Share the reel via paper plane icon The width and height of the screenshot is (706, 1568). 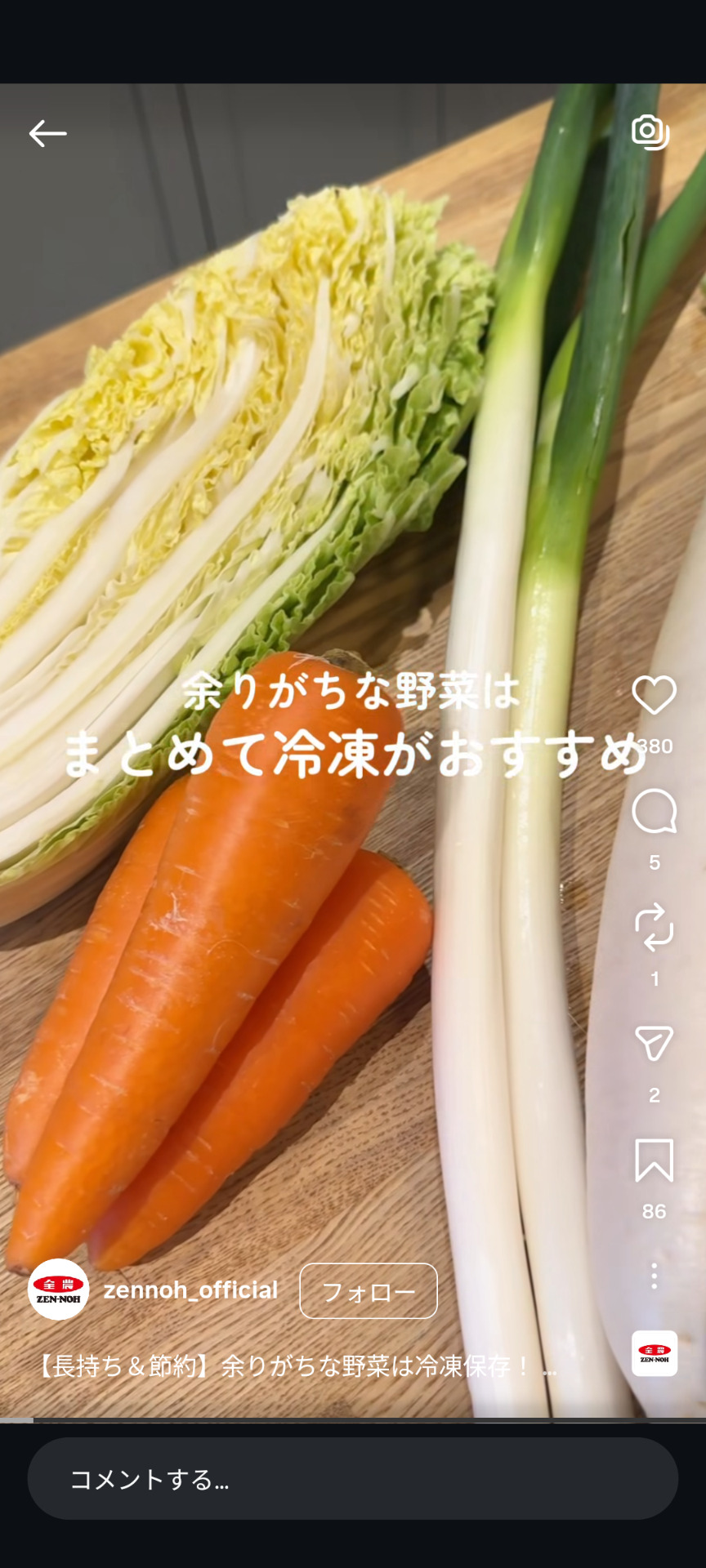tap(654, 1044)
